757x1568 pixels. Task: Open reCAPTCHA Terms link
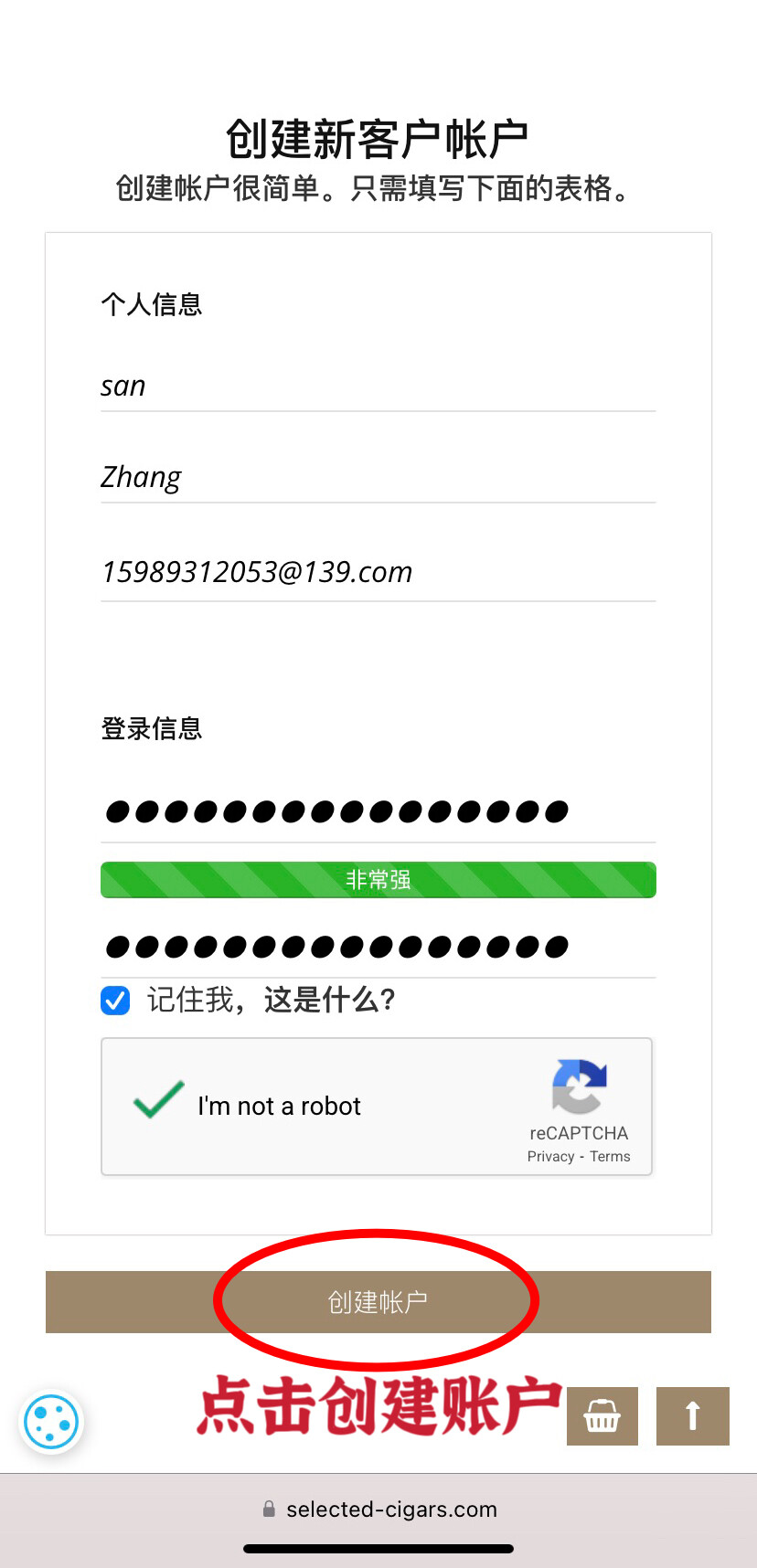pos(610,1157)
